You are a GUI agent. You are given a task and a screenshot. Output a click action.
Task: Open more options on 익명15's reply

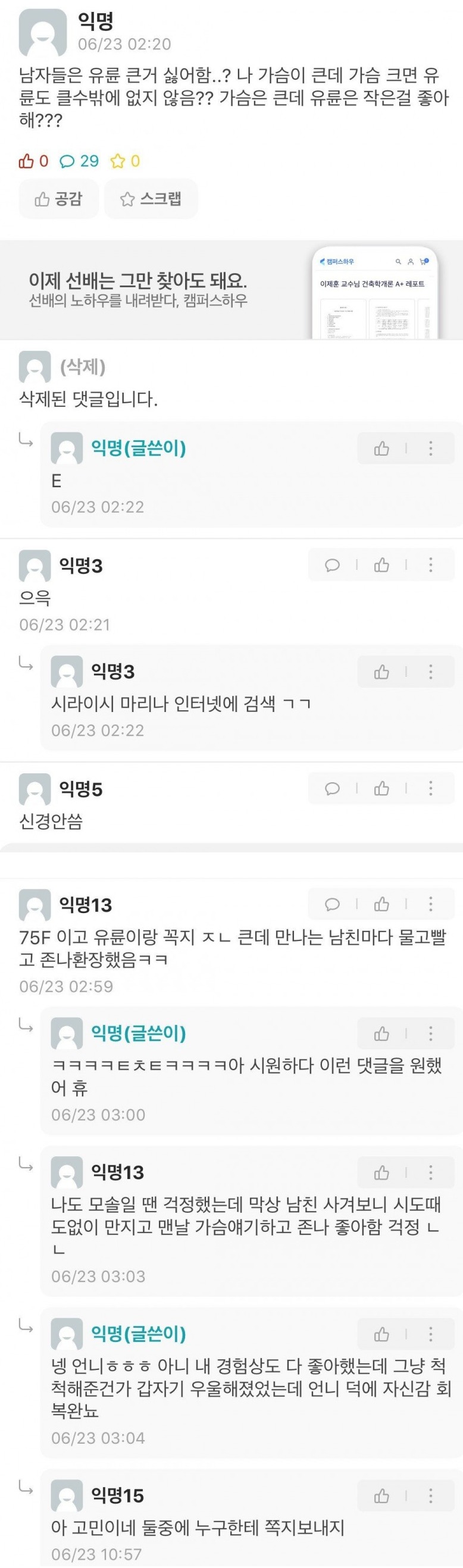(x=431, y=1496)
